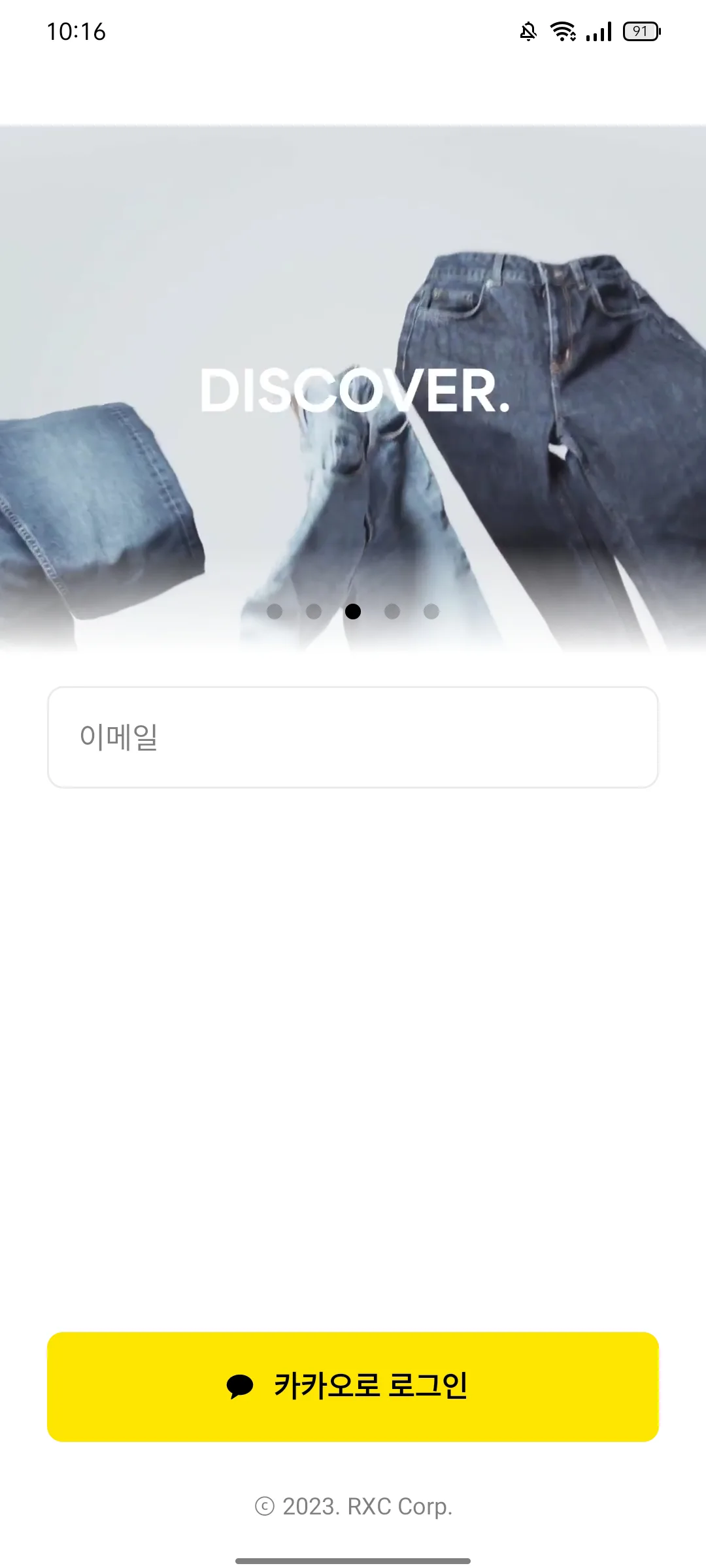The width and height of the screenshot is (706, 1568).
Task: Log in with the 카카오로 로그인 button
Action: 353,1386
